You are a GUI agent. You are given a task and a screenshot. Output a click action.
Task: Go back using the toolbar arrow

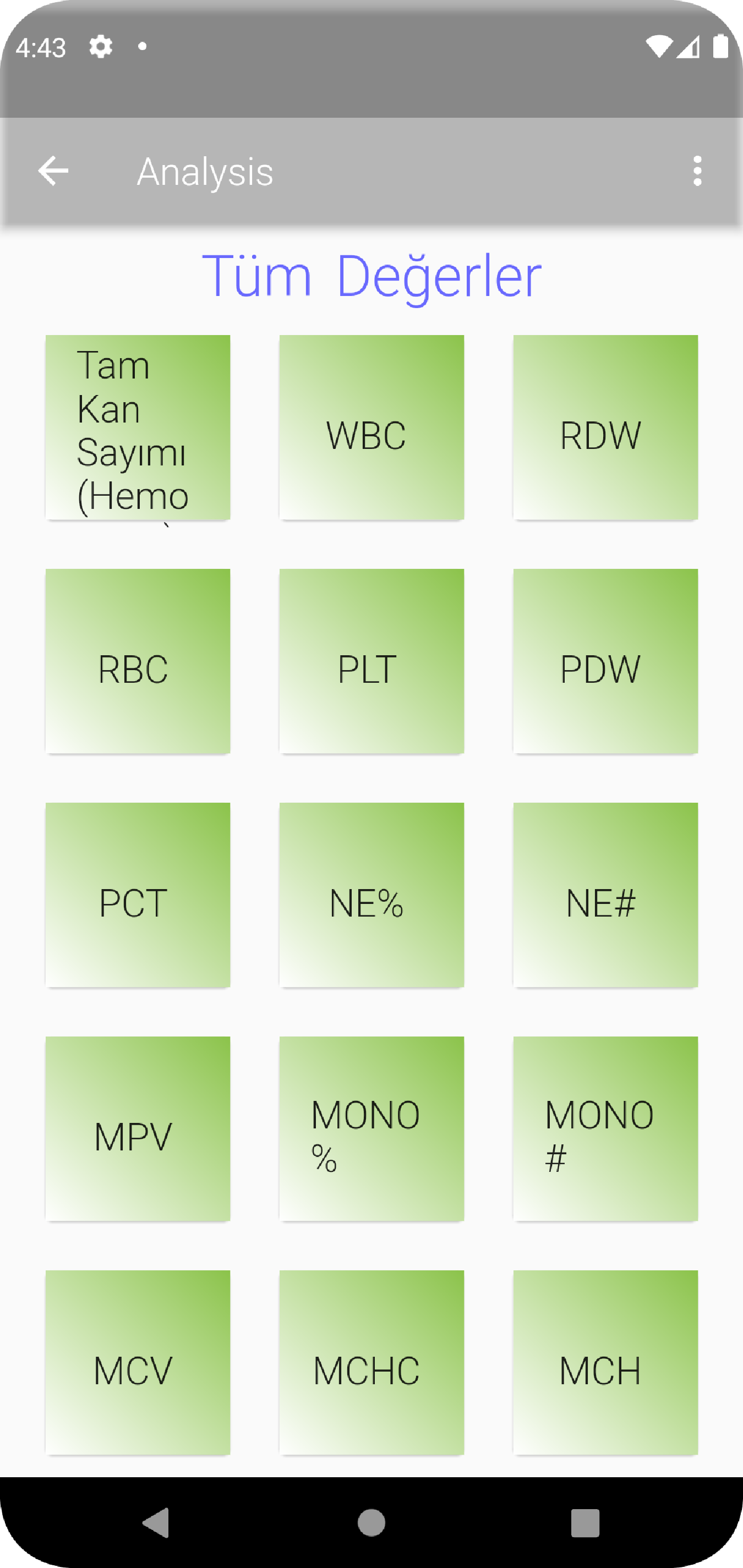(53, 171)
